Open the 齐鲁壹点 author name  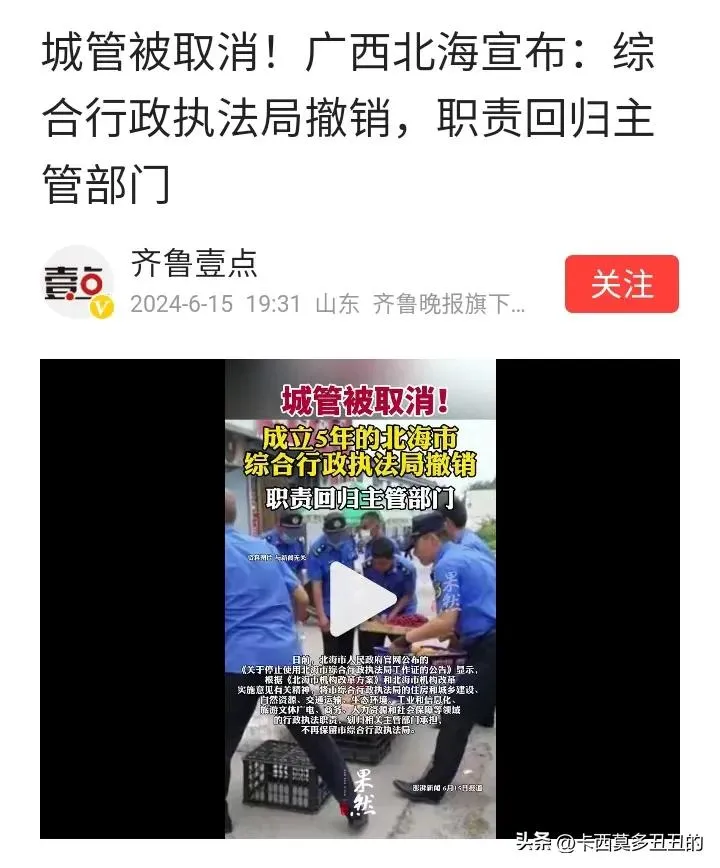(x=194, y=263)
